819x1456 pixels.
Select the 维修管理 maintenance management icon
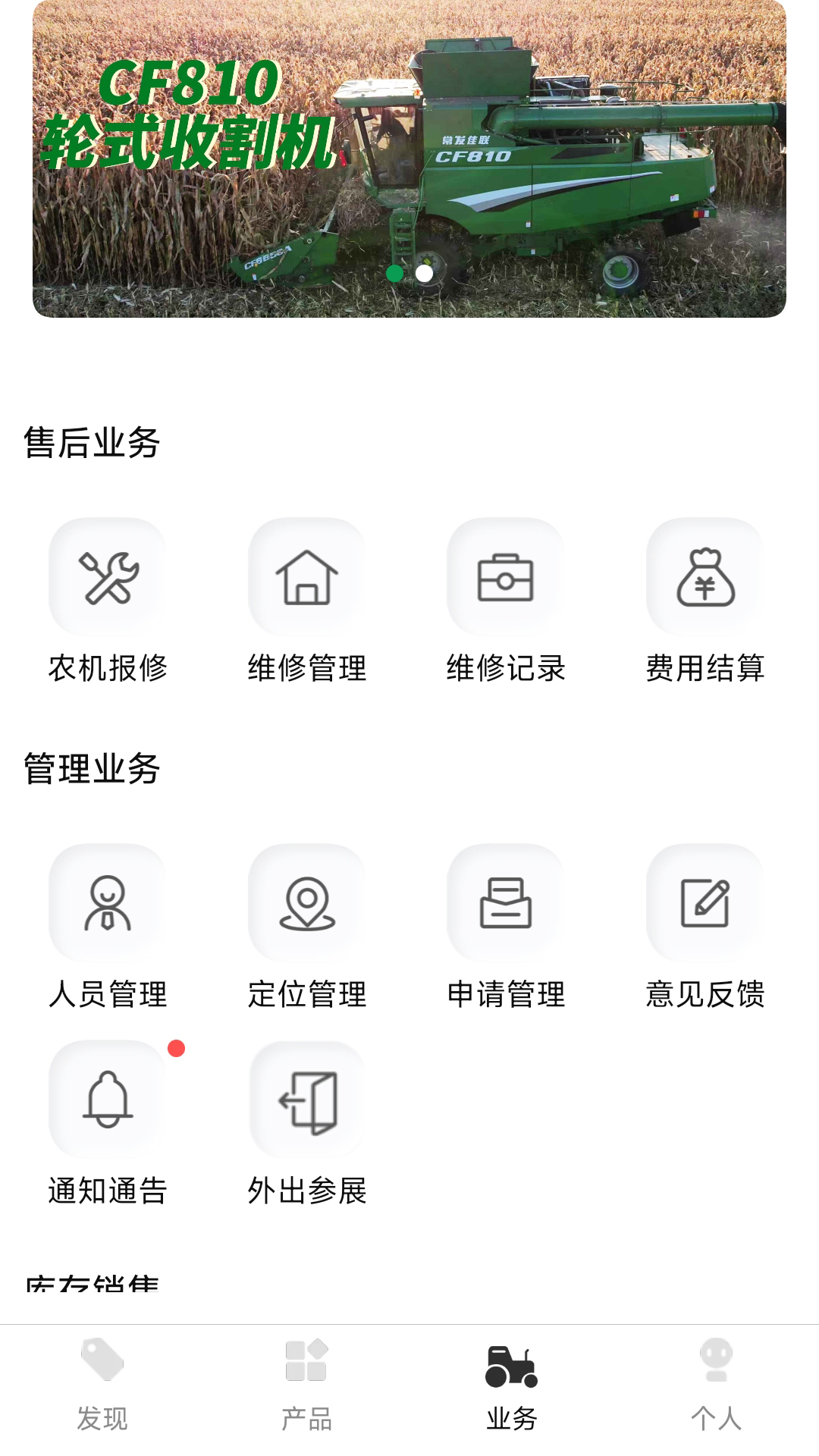(307, 577)
